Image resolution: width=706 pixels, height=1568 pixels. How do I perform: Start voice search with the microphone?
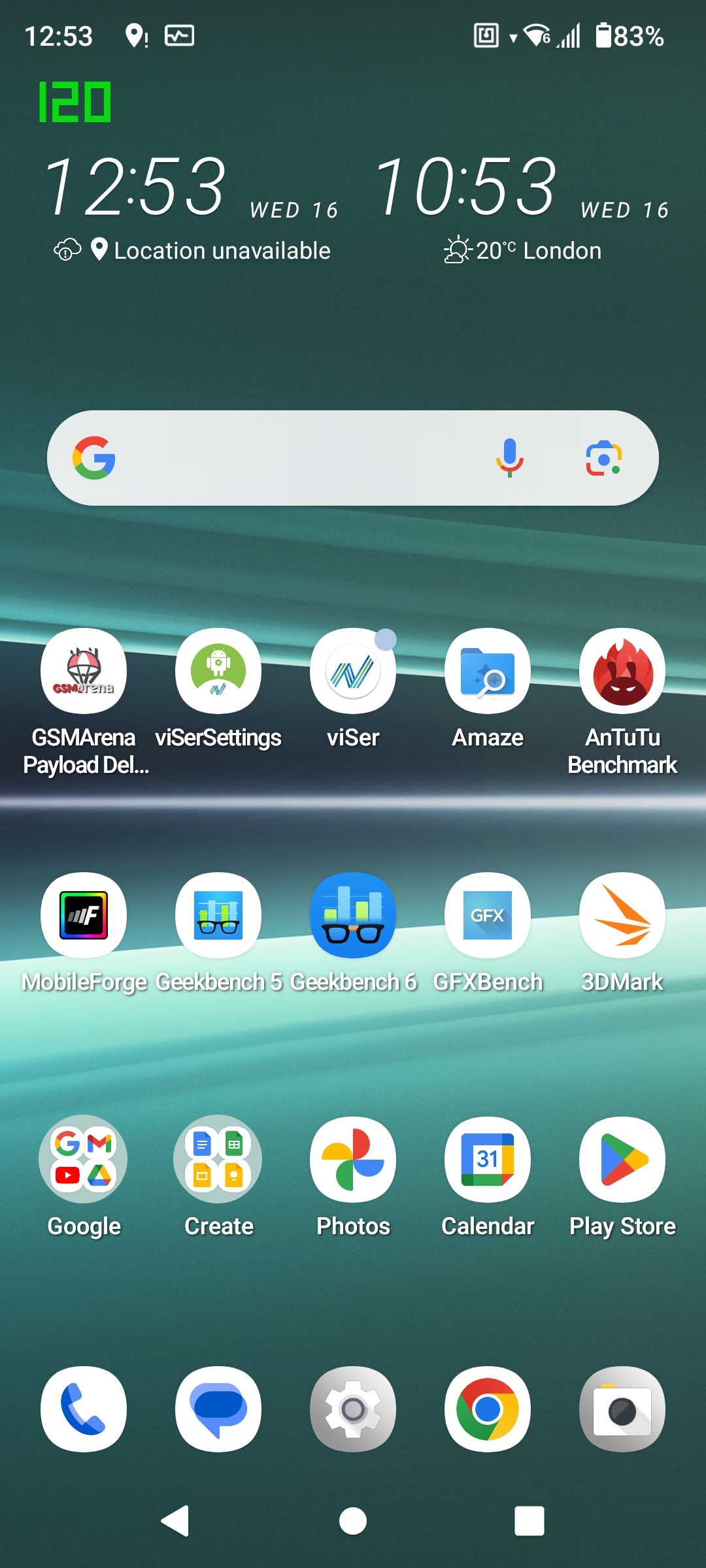510,458
